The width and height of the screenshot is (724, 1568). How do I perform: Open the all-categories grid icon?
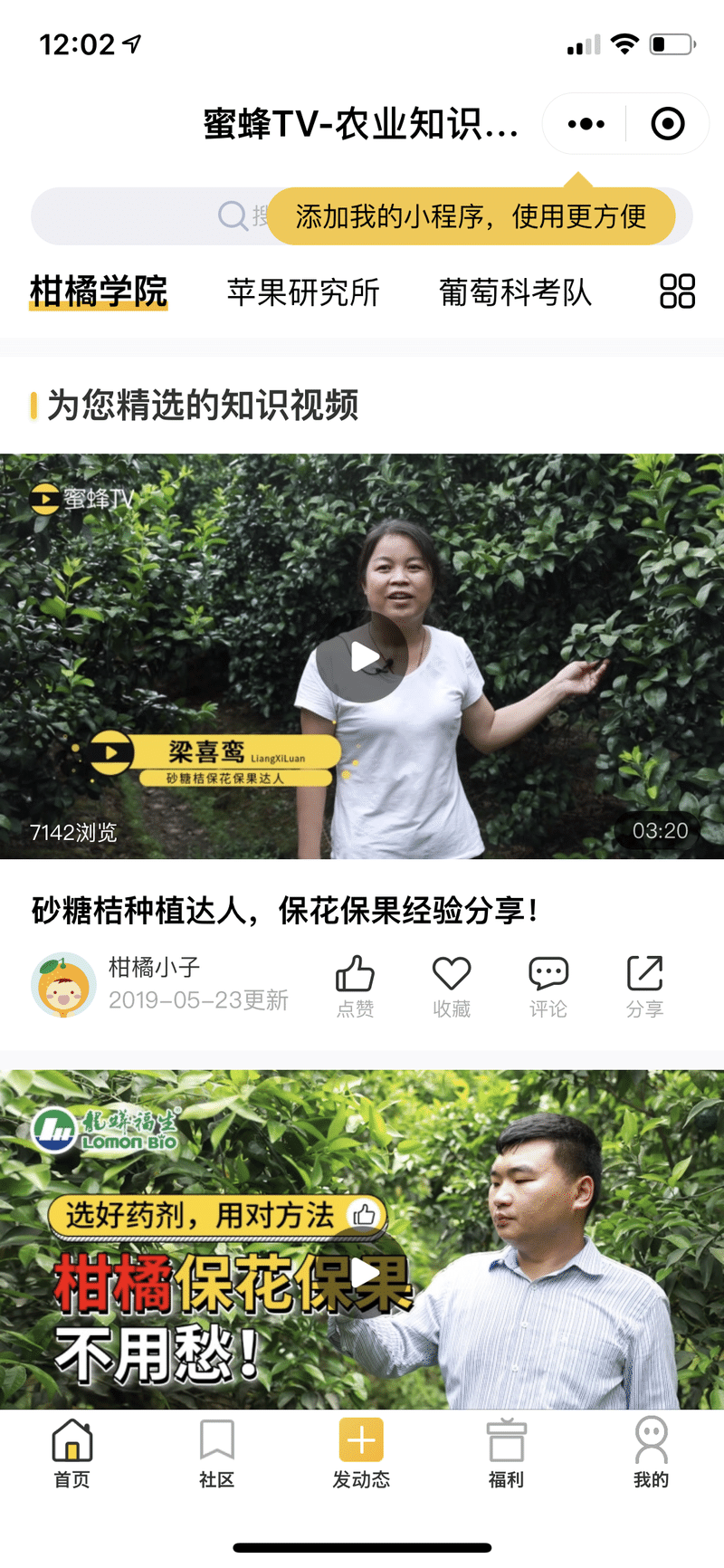click(x=678, y=292)
